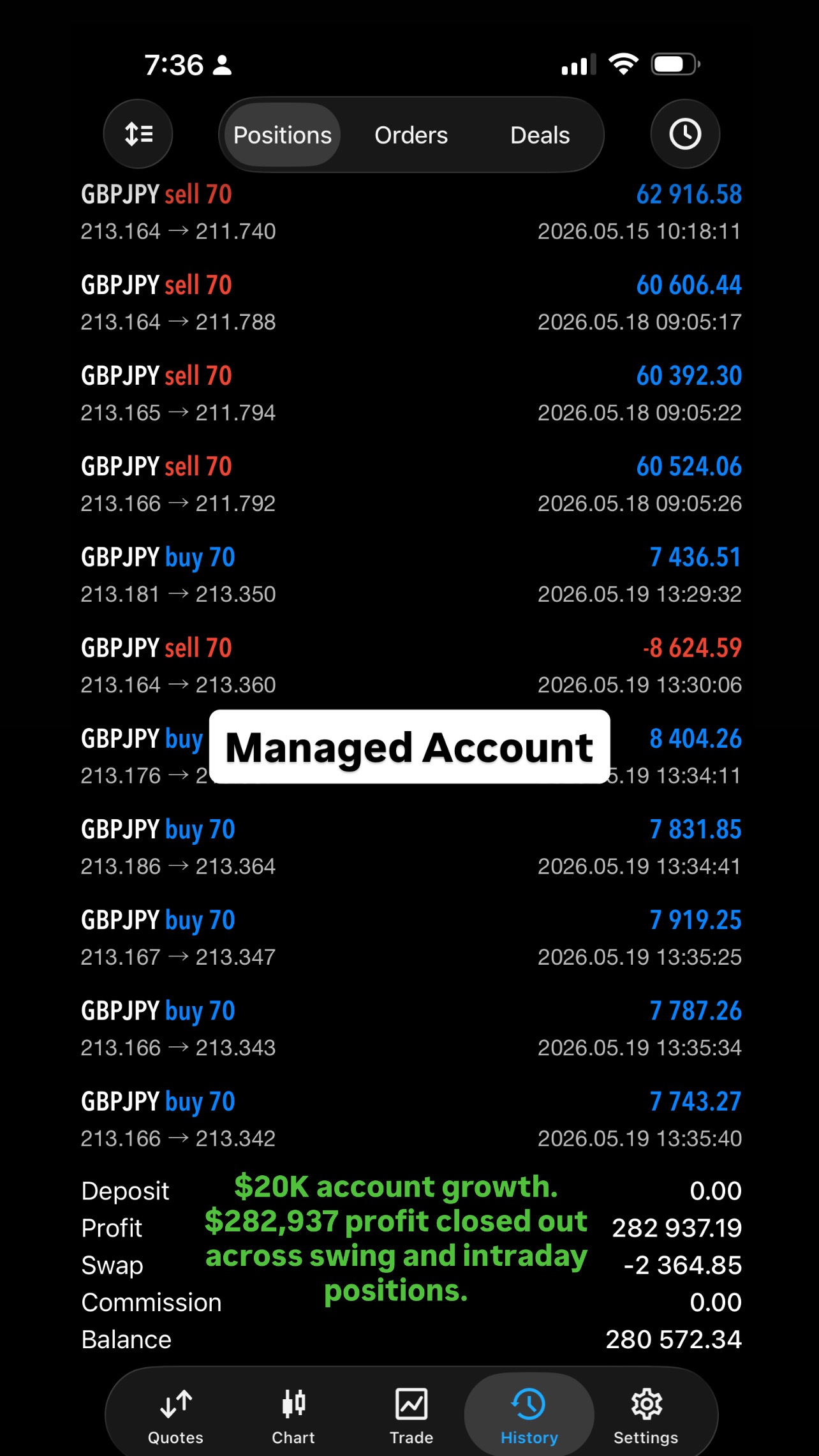Select the Positions segment
Screen dimensions: 819x1456
pos(283,135)
